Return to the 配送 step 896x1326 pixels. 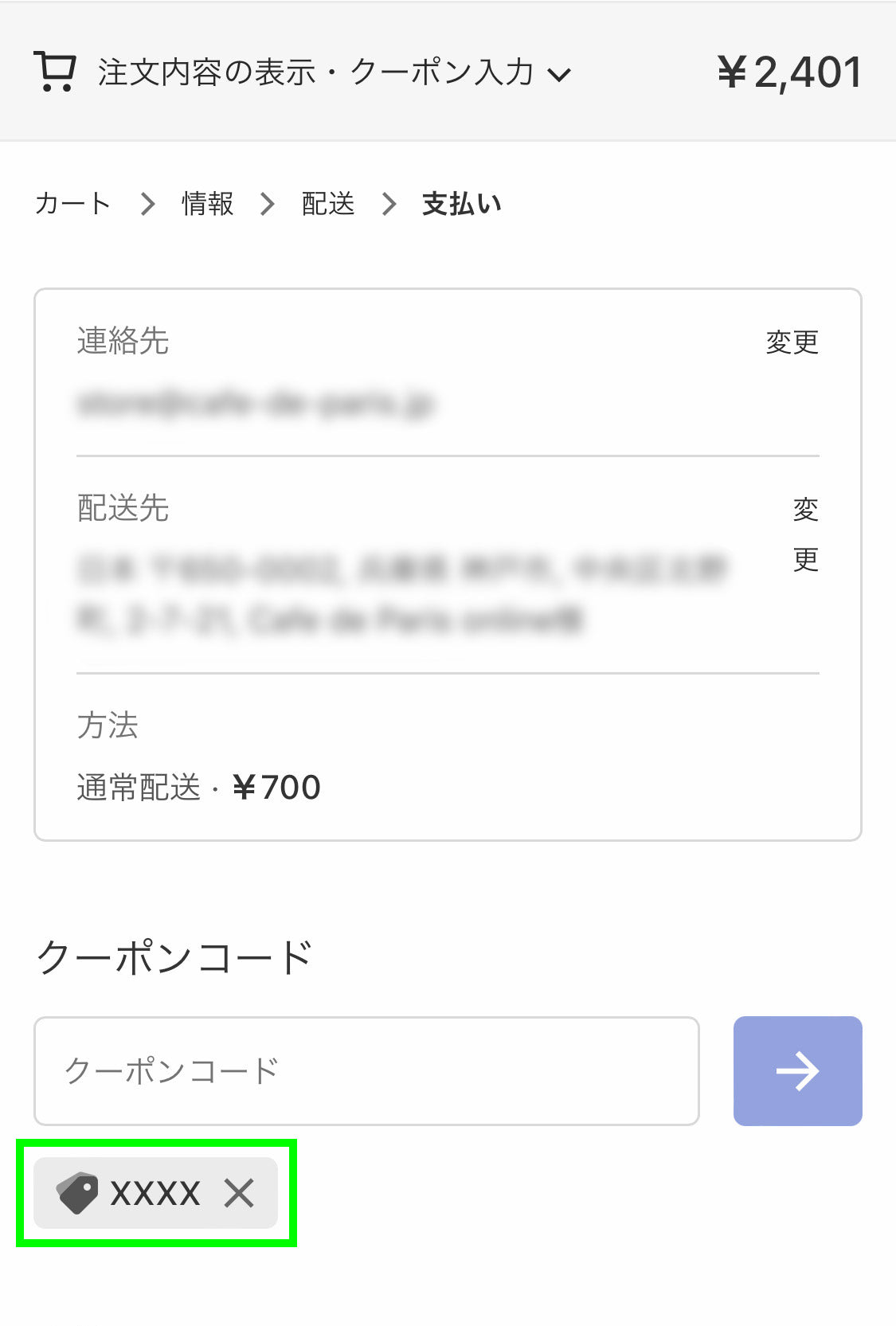pyautogui.click(x=327, y=204)
